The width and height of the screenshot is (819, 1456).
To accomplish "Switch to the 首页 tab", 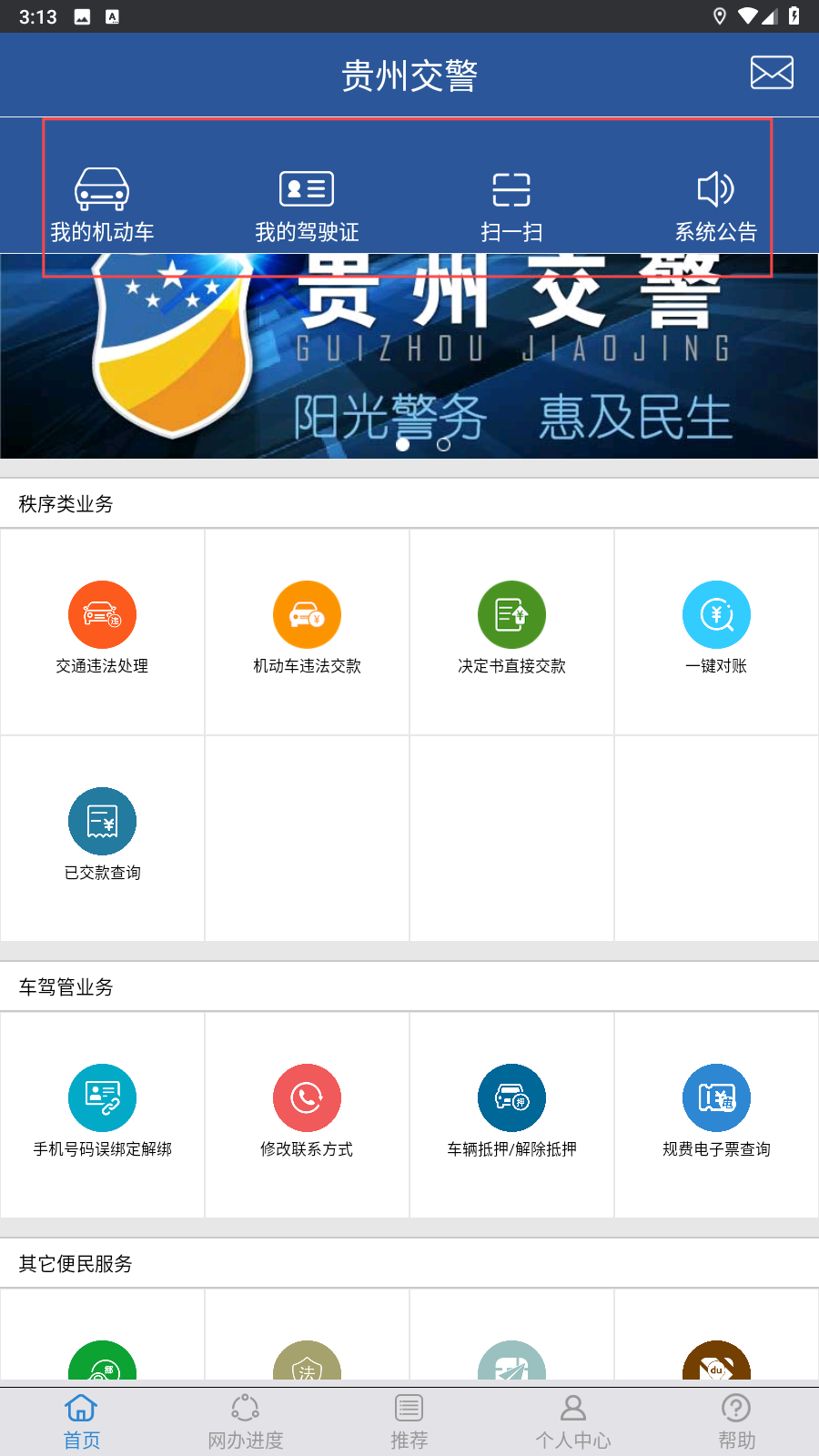I will tap(82, 1421).
